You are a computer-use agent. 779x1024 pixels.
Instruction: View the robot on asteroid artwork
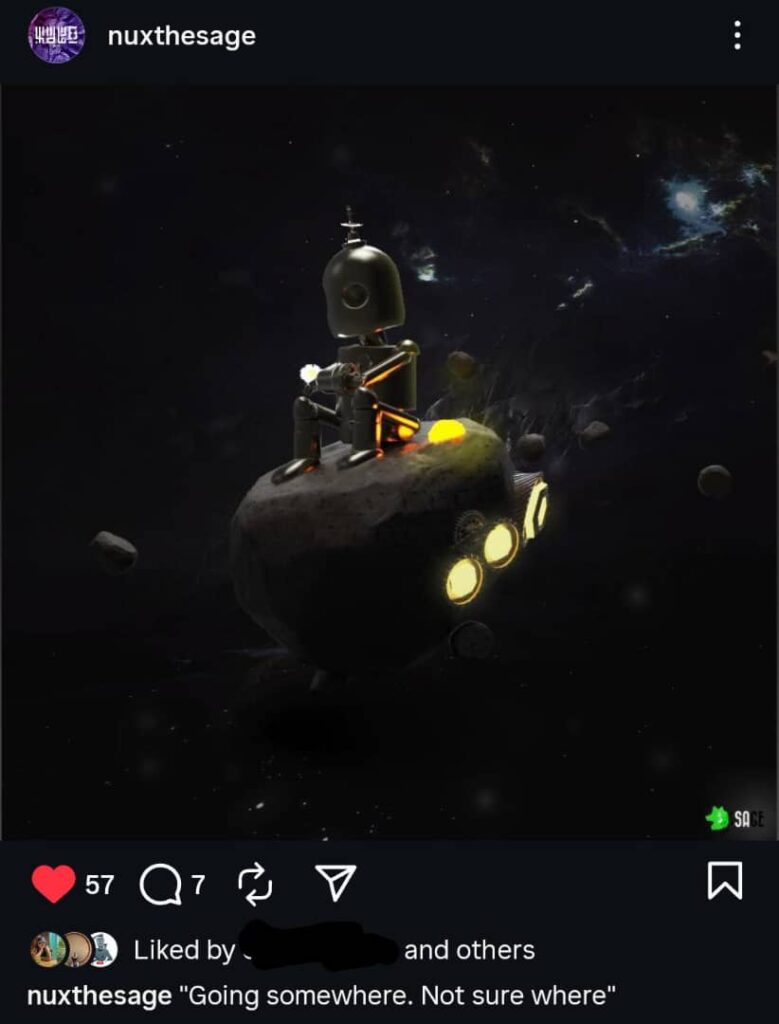click(389, 462)
